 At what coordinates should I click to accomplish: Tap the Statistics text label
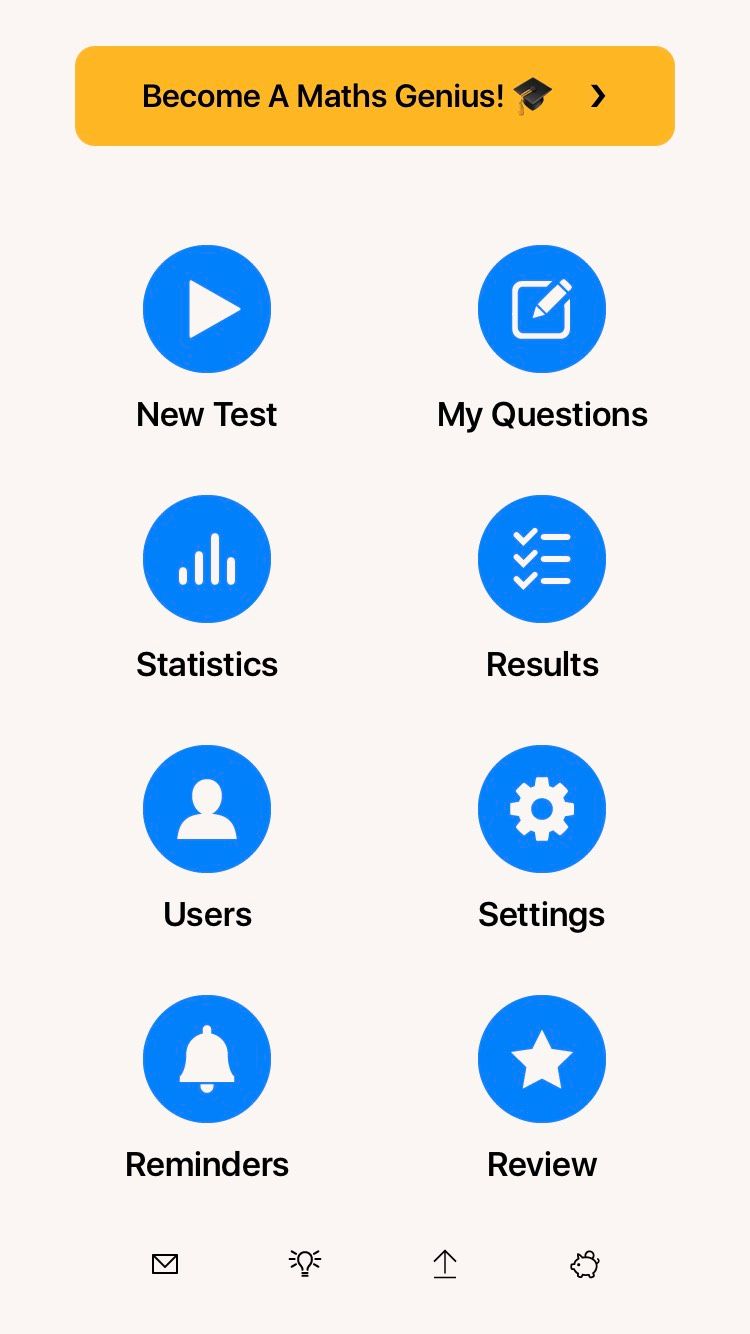tap(207, 664)
